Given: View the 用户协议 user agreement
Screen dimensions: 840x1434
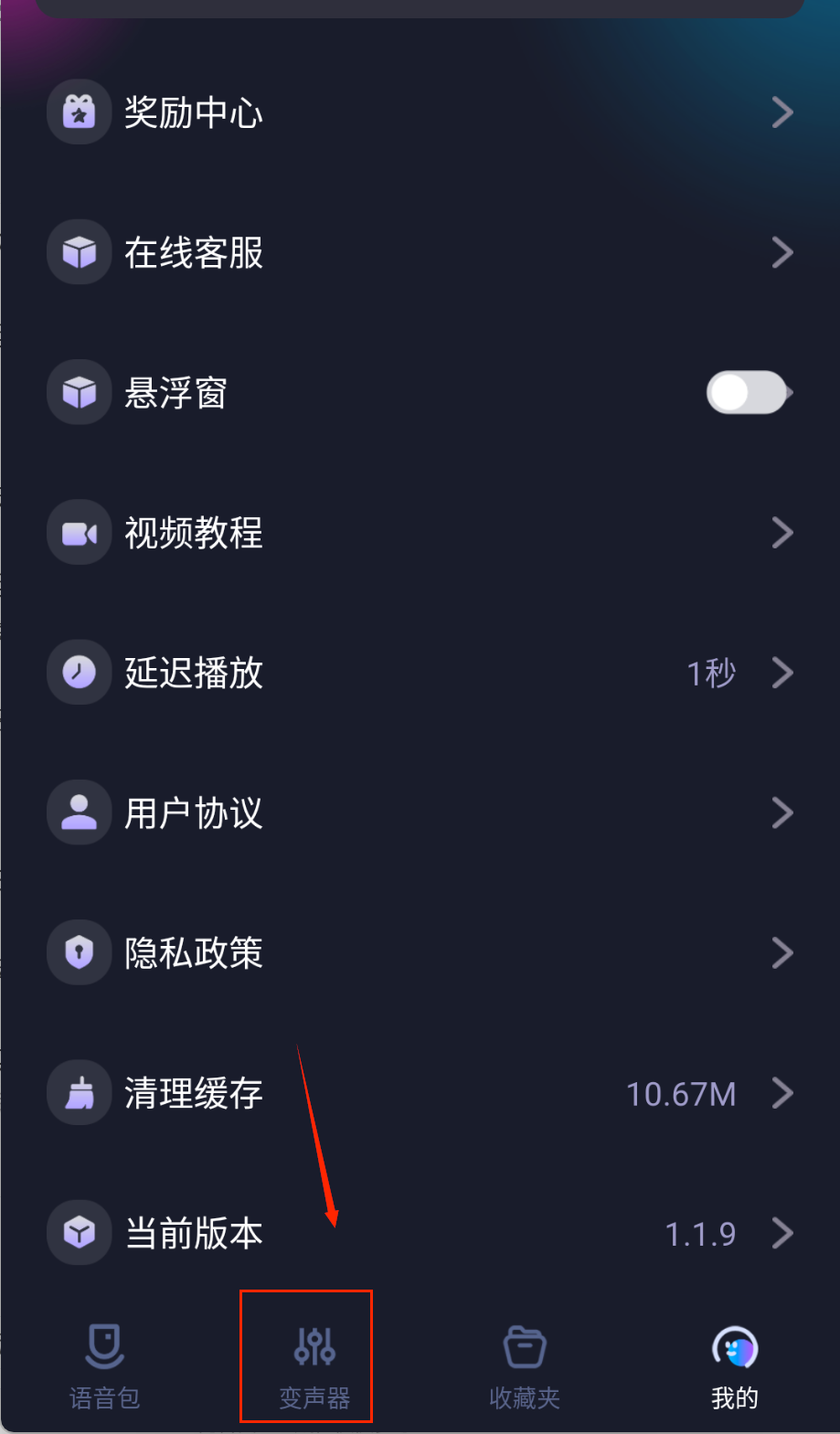Looking at the screenshot, I should point(420,813).
